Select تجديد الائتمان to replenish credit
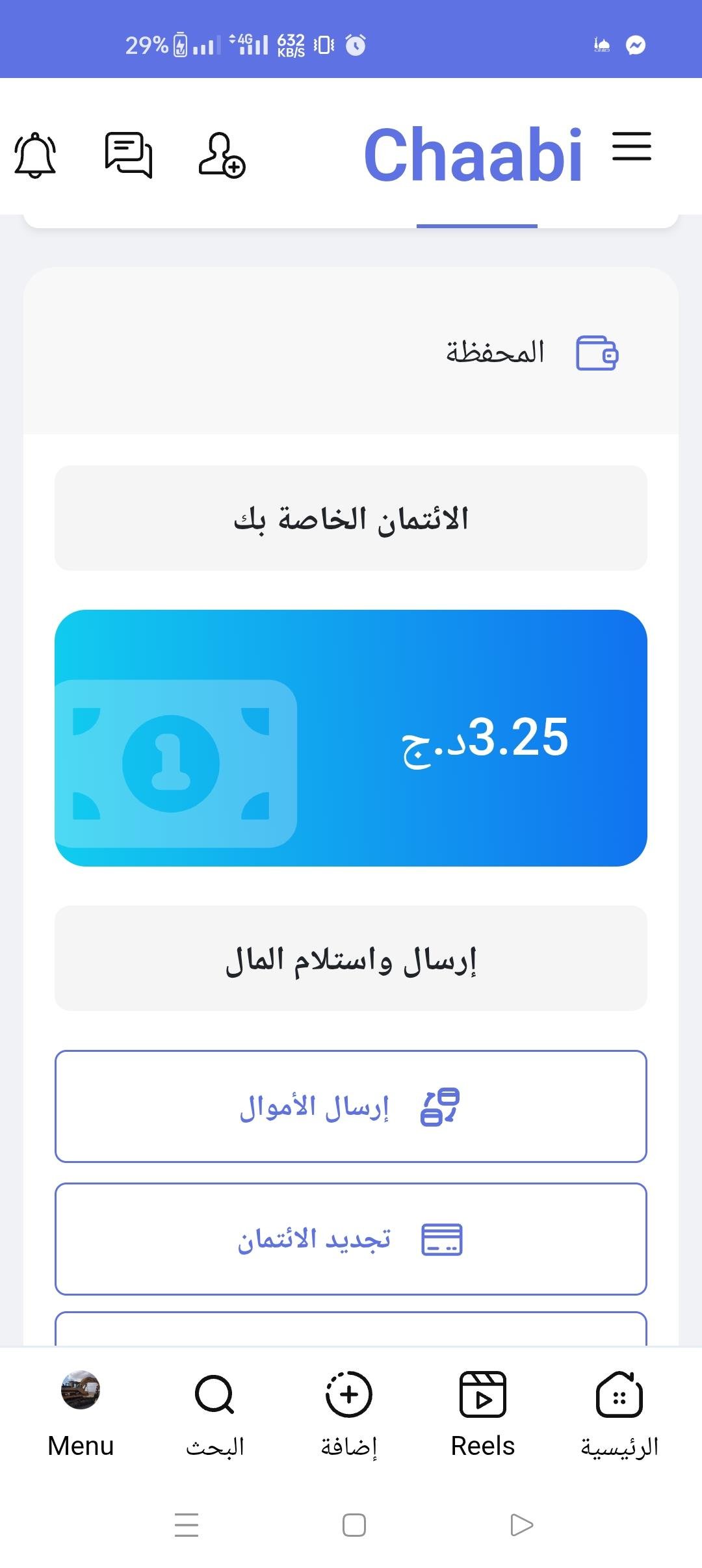The image size is (702, 1568). pyautogui.click(x=351, y=1239)
